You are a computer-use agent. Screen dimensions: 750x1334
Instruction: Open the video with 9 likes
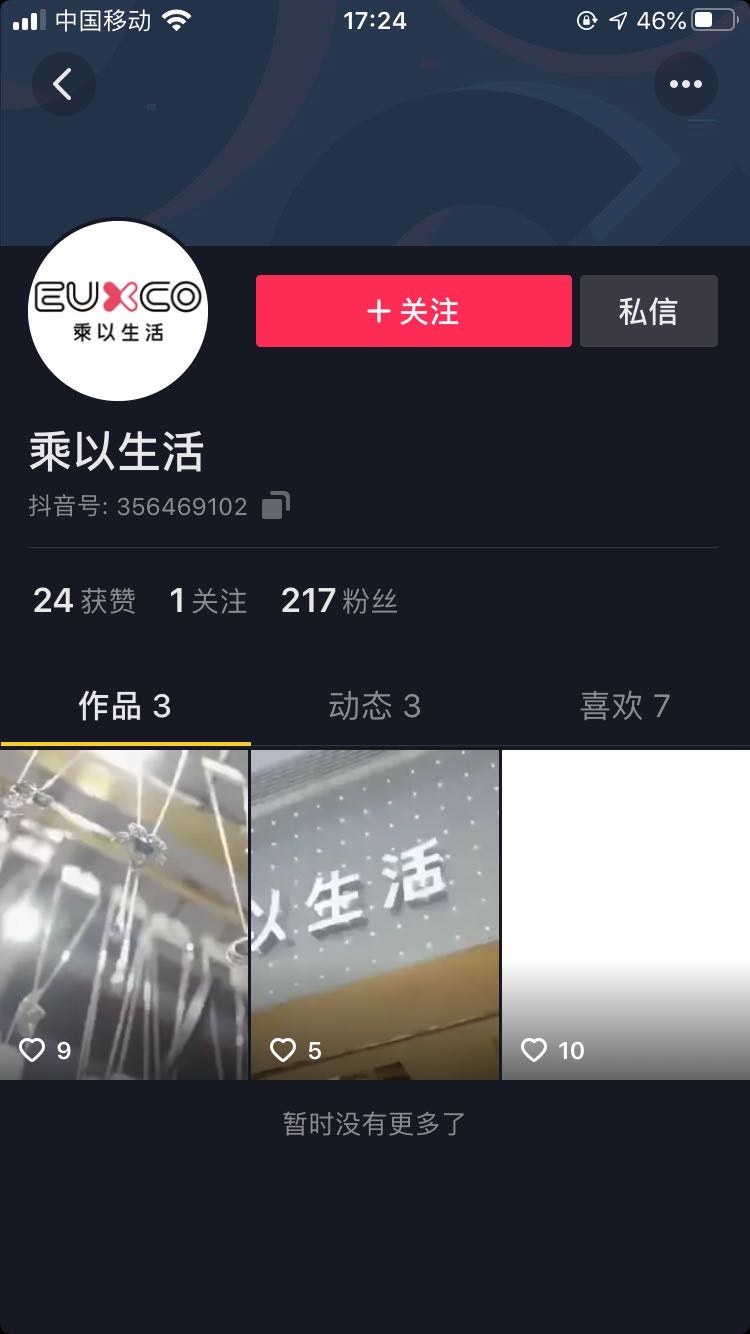tap(124, 914)
